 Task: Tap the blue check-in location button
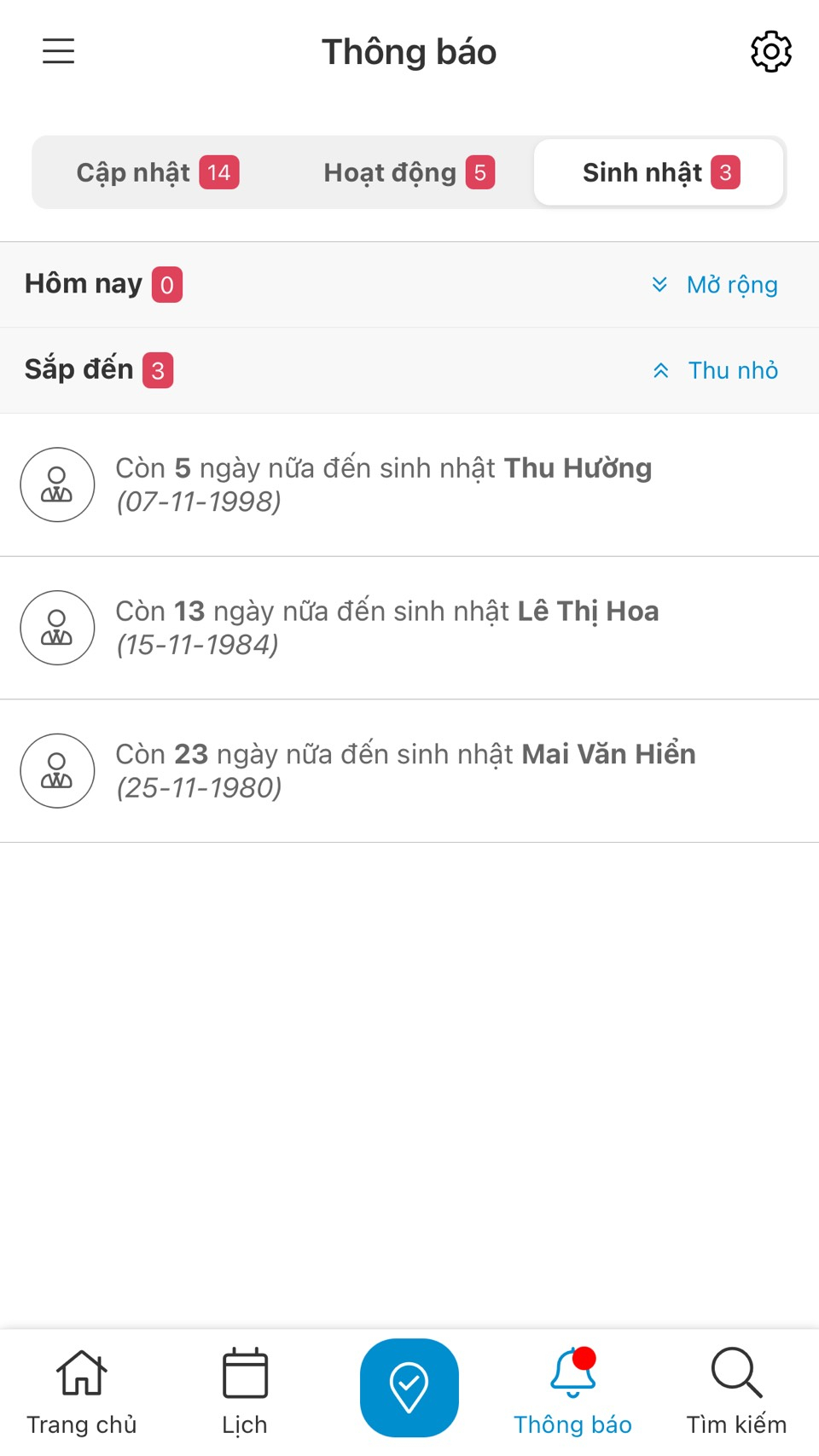(x=409, y=1388)
